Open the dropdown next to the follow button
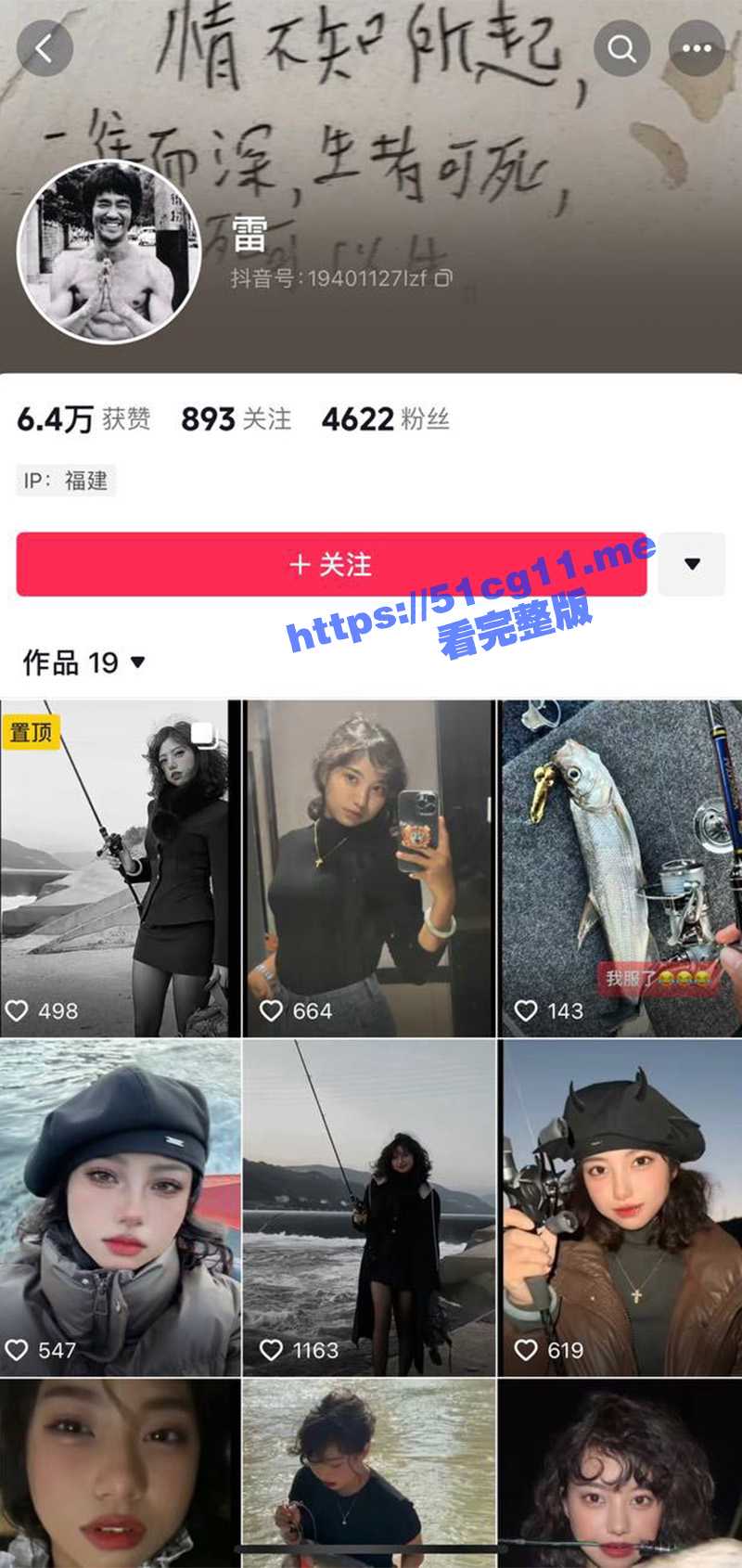The width and height of the screenshot is (742, 1568). click(x=691, y=565)
